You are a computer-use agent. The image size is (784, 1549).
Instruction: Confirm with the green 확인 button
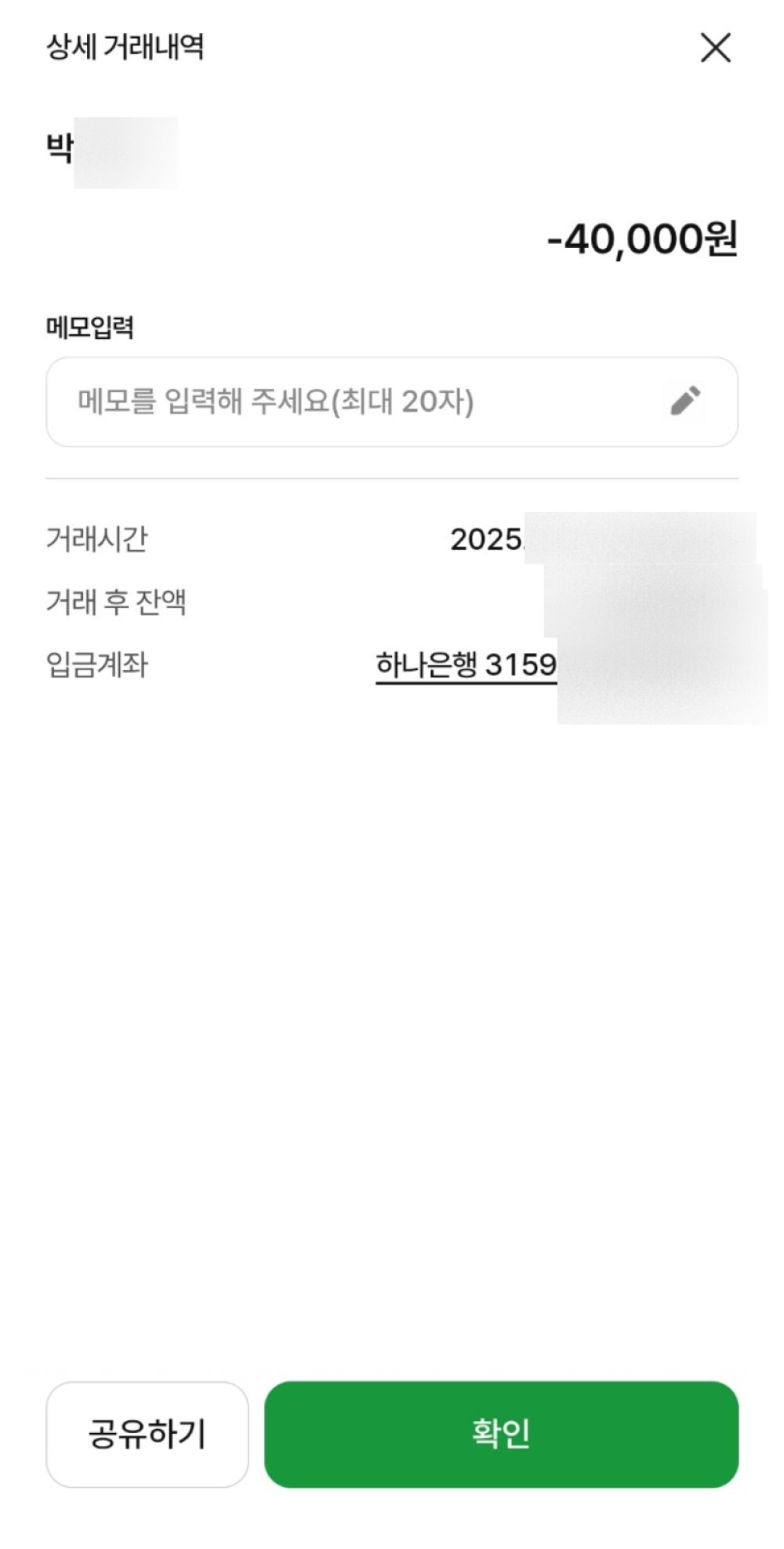pos(501,1434)
